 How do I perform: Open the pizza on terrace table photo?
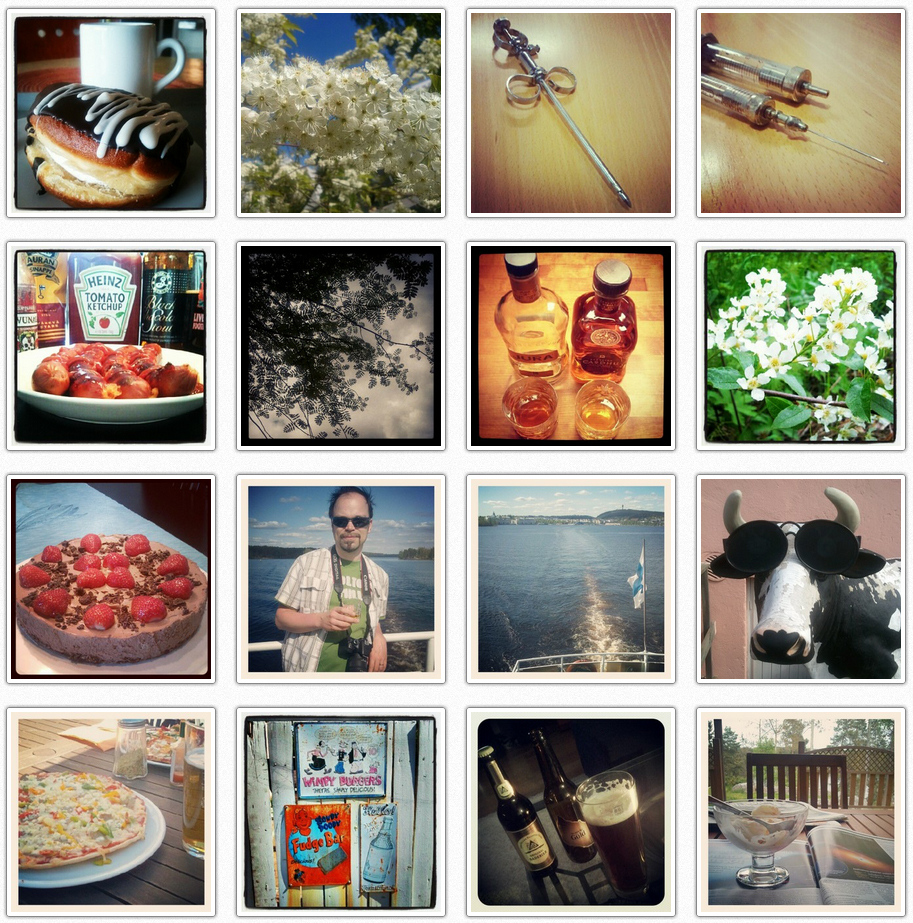tap(111, 812)
